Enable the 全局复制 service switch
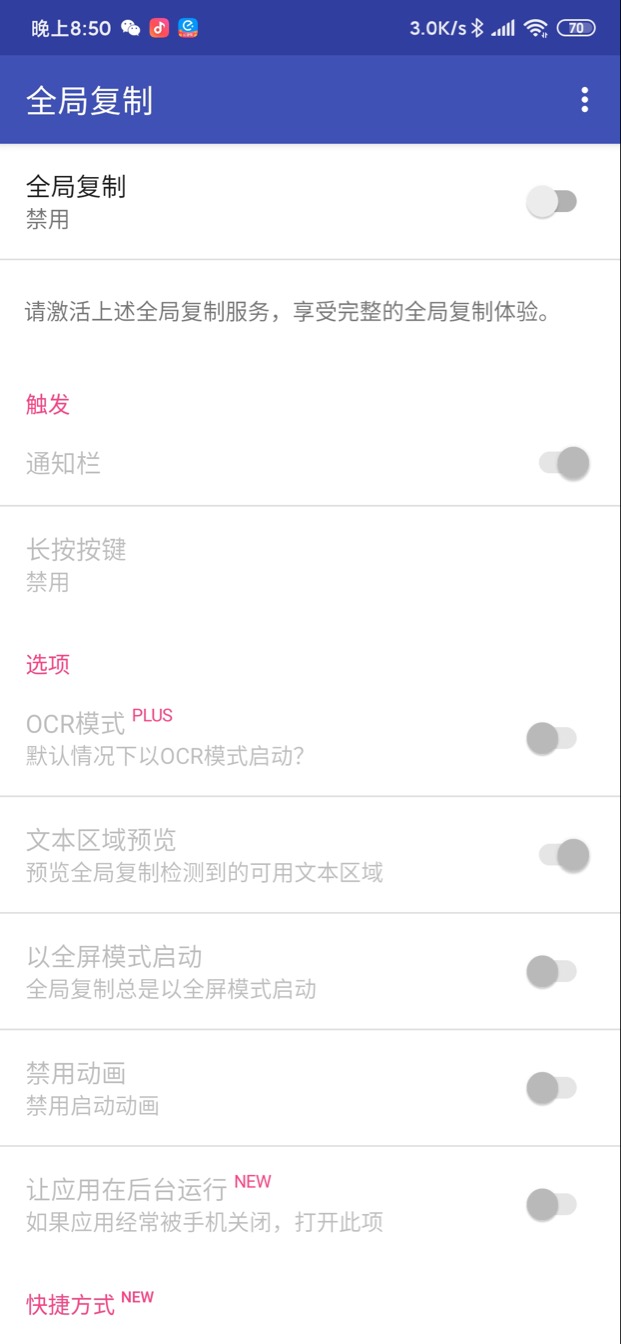621x1344 pixels. coord(552,202)
